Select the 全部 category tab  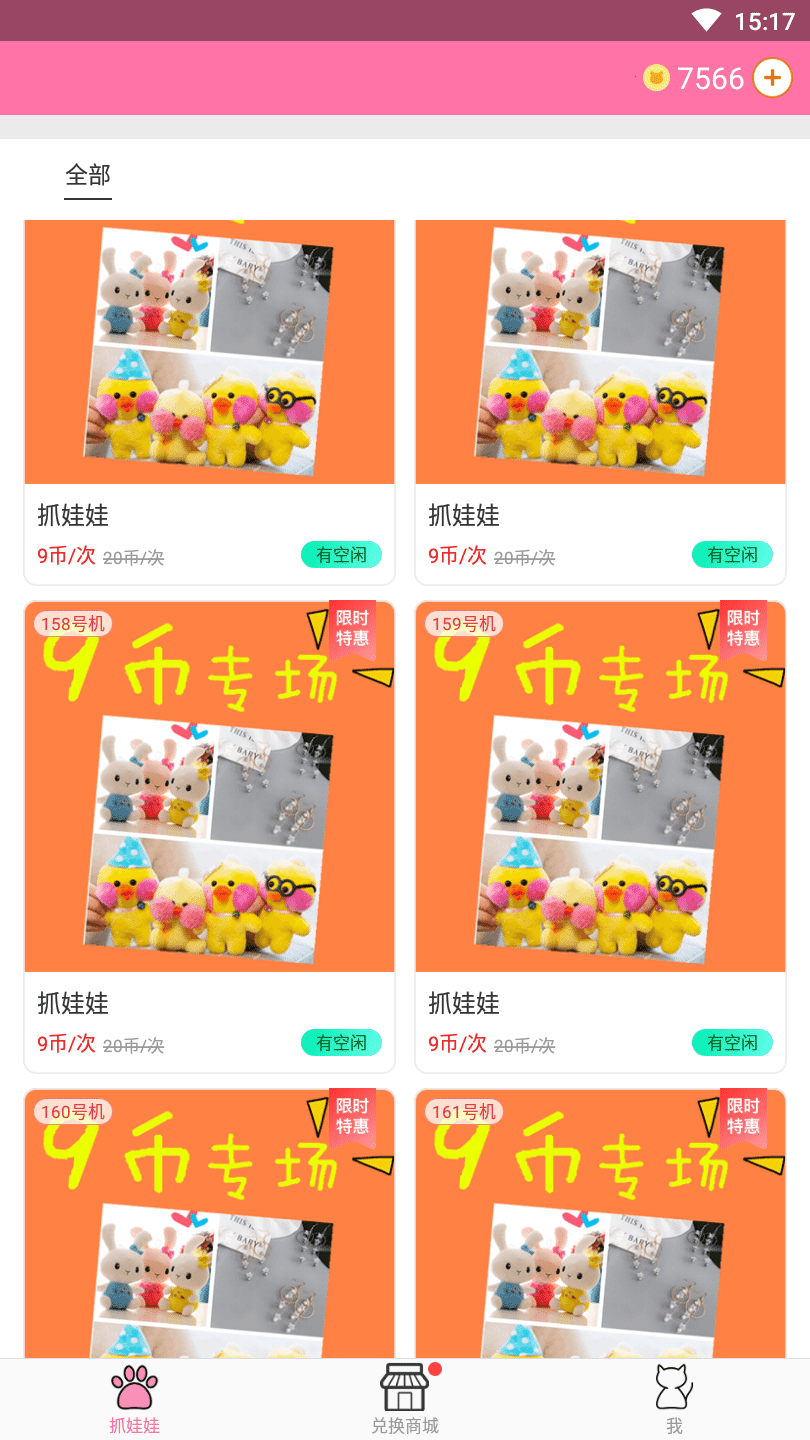[x=88, y=176]
